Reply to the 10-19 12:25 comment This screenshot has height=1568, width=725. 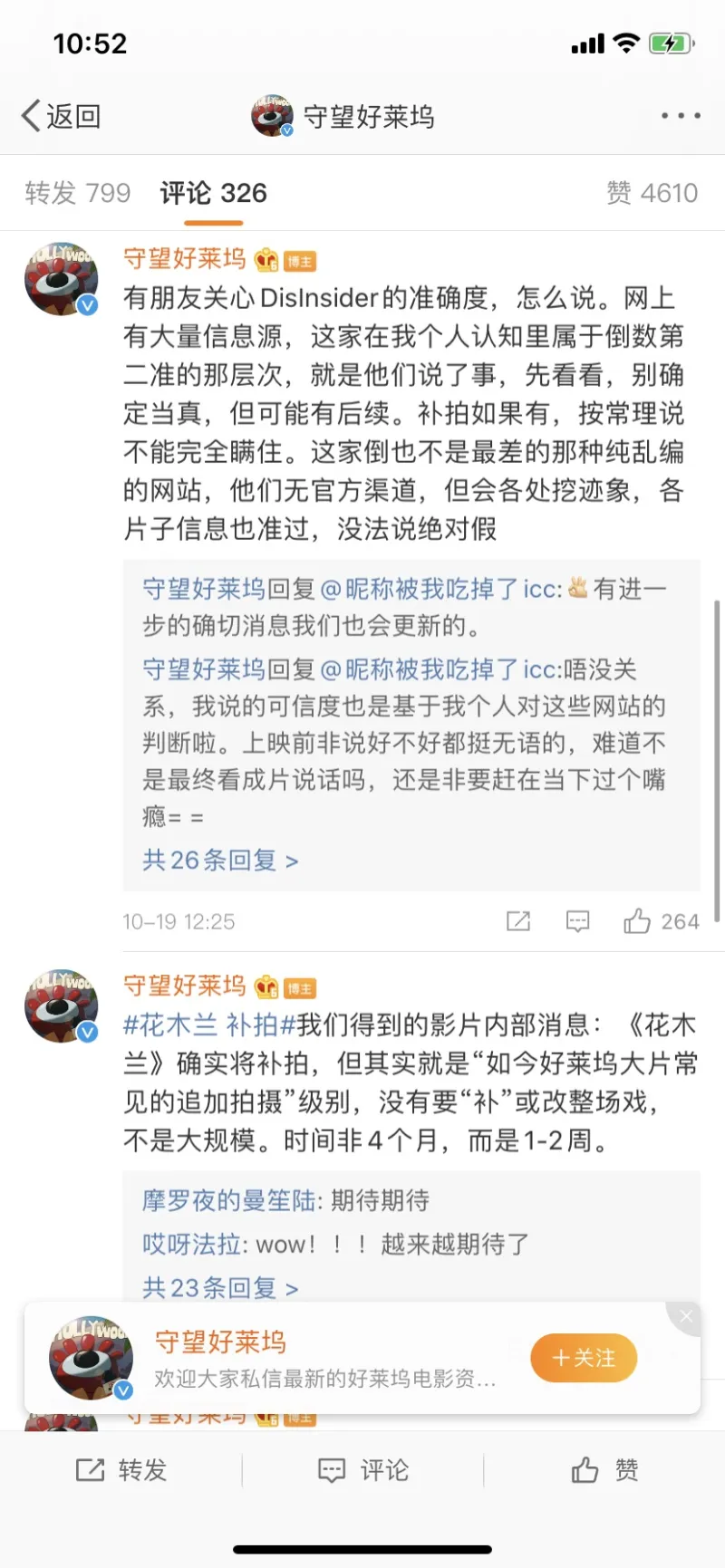click(x=577, y=921)
